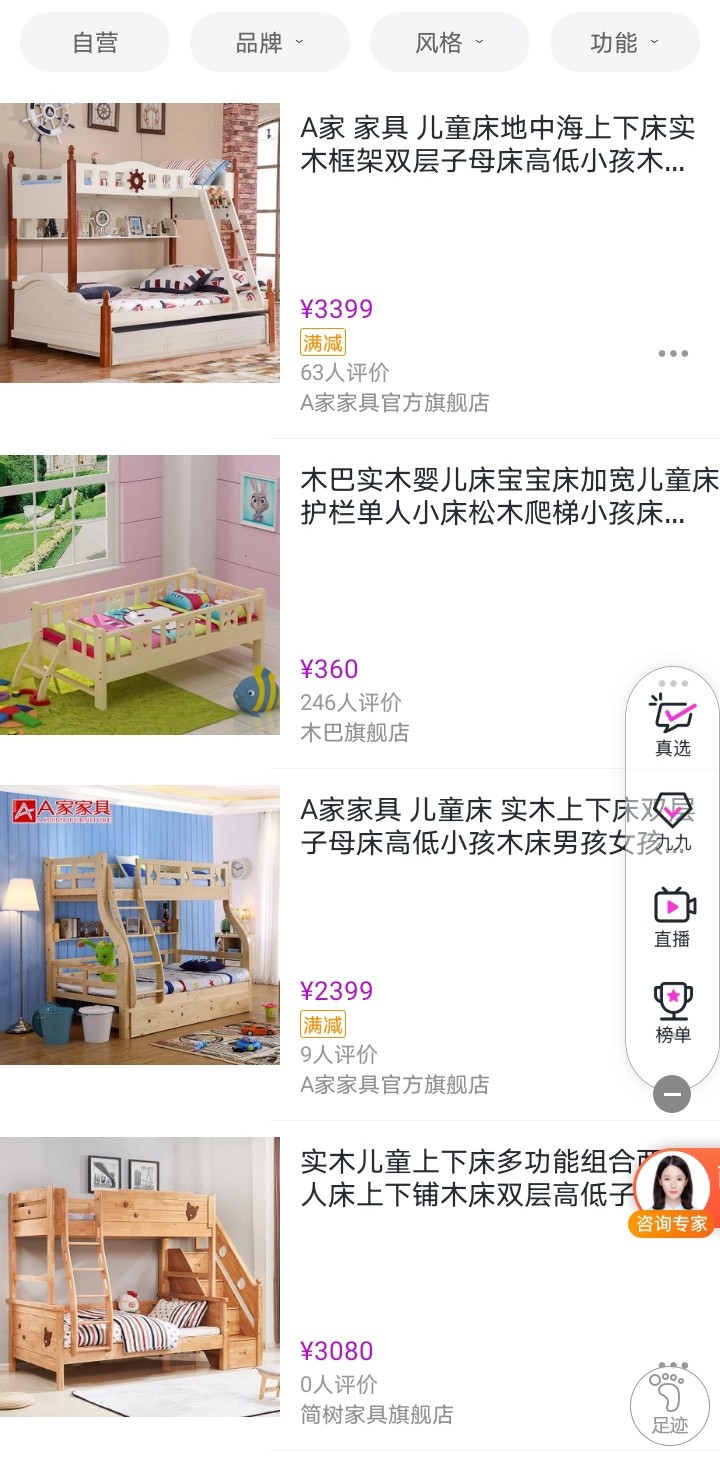The width and height of the screenshot is (720, 1466).
Task: Collapse the floating menu with the minus button
Action: [x=672, y=1094]
